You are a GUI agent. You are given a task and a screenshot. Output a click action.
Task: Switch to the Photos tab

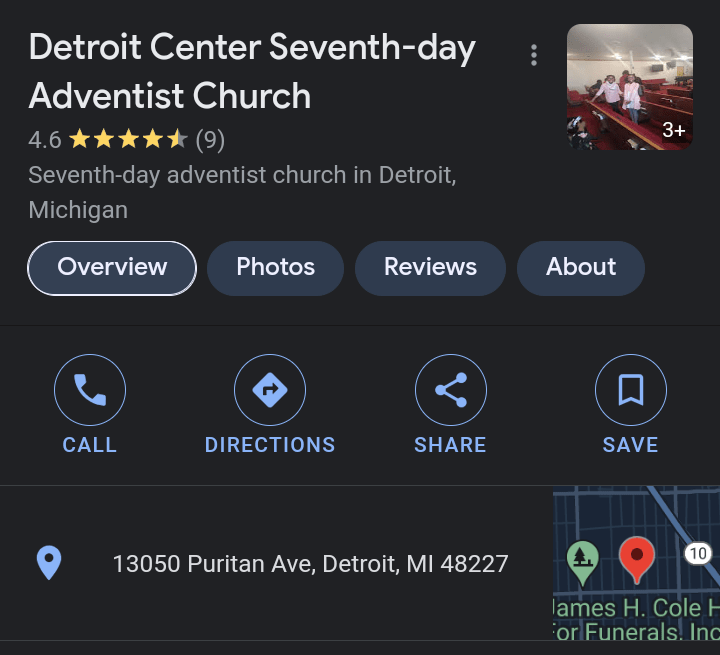pos(275,268)
